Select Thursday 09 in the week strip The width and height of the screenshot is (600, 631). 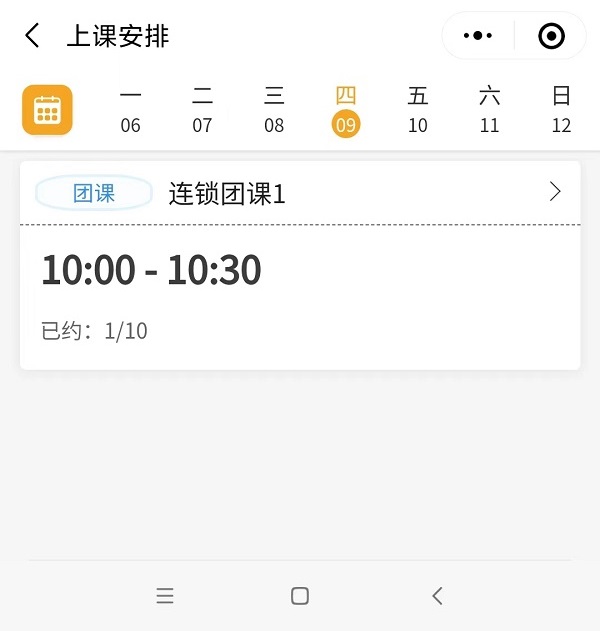[x=346, y=110]
